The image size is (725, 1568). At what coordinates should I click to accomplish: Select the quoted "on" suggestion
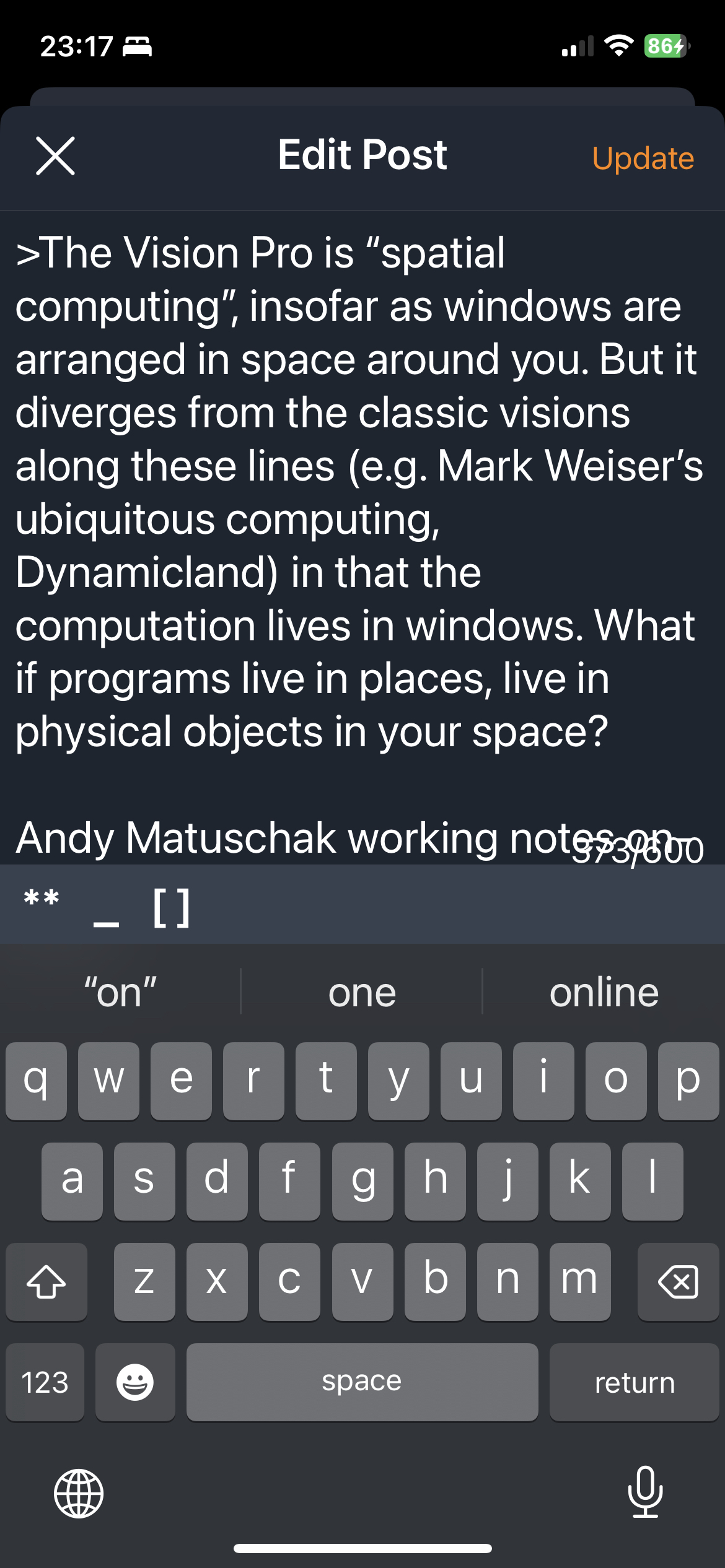(x=120, y=993)
